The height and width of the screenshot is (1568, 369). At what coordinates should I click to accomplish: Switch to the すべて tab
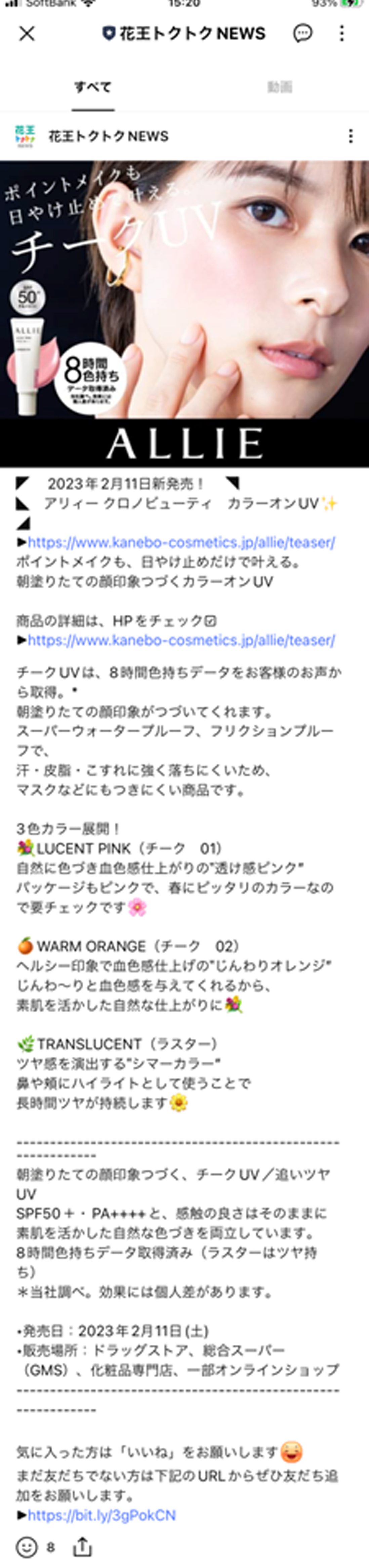point(92,88)
